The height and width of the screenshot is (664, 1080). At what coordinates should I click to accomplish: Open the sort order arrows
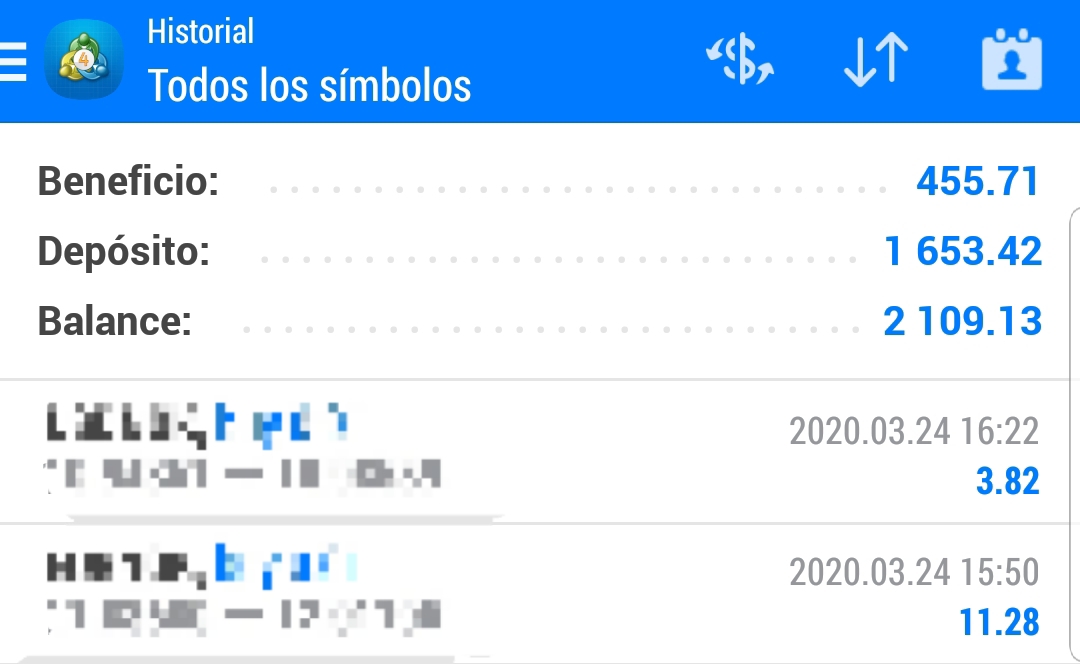875,62
